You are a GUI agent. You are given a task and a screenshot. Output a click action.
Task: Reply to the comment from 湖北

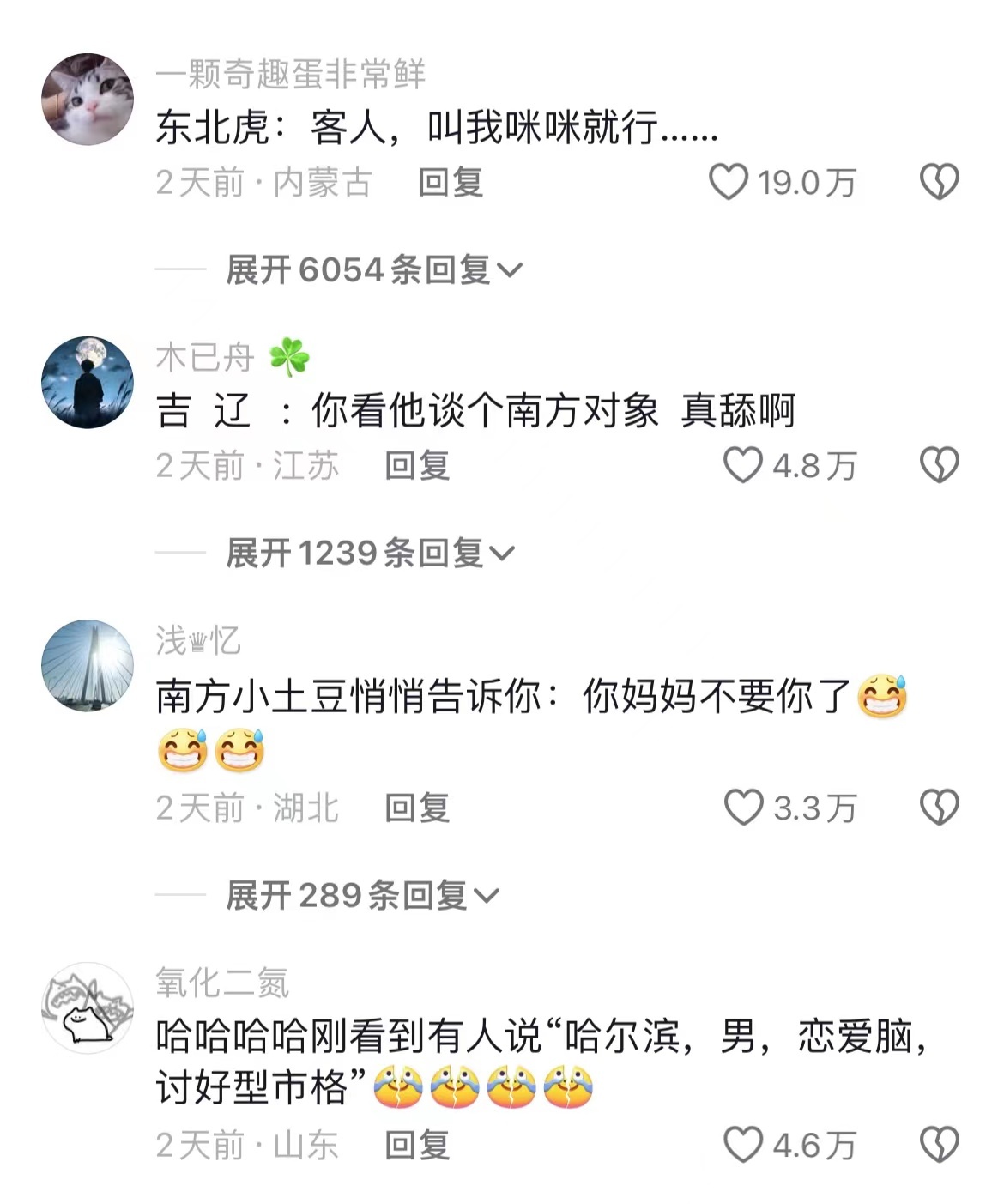pos(417,808)
